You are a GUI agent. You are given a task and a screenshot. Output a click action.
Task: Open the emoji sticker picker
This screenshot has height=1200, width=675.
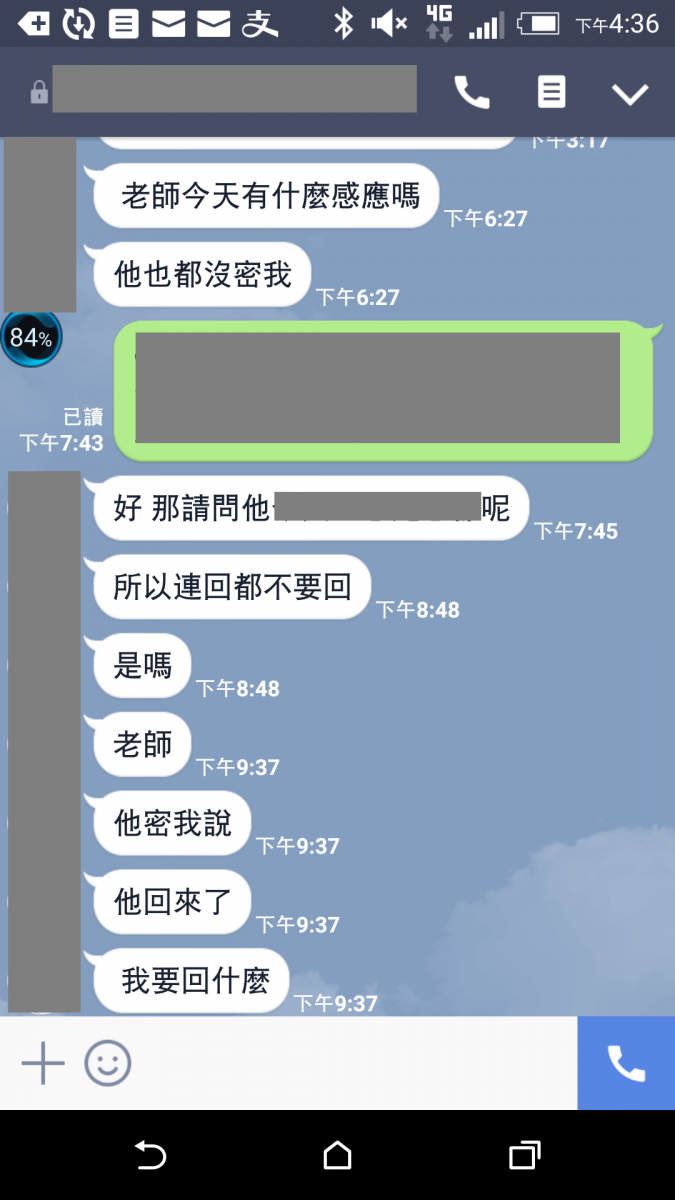108,1063
